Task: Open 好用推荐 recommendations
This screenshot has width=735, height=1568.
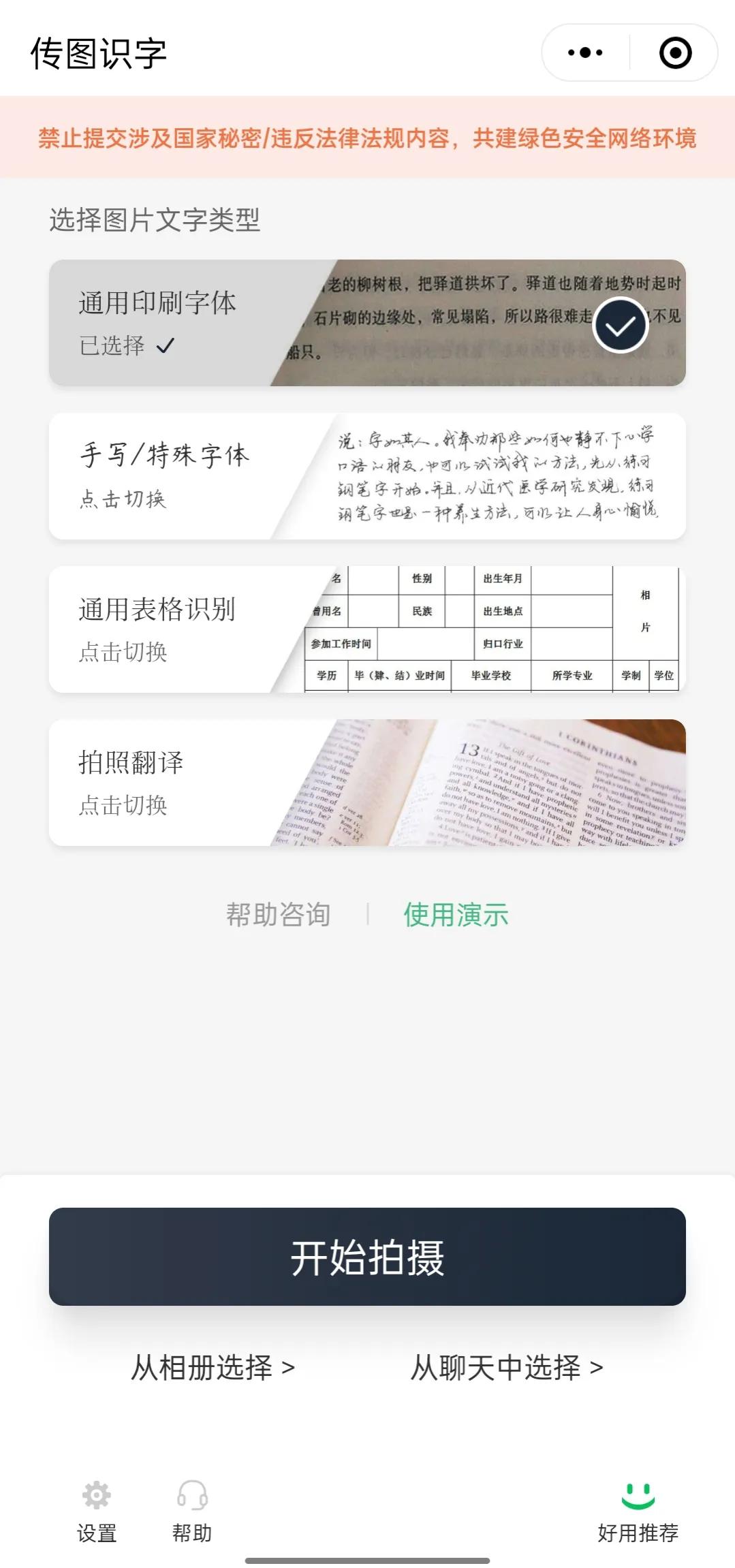Action: [638, 1512]
